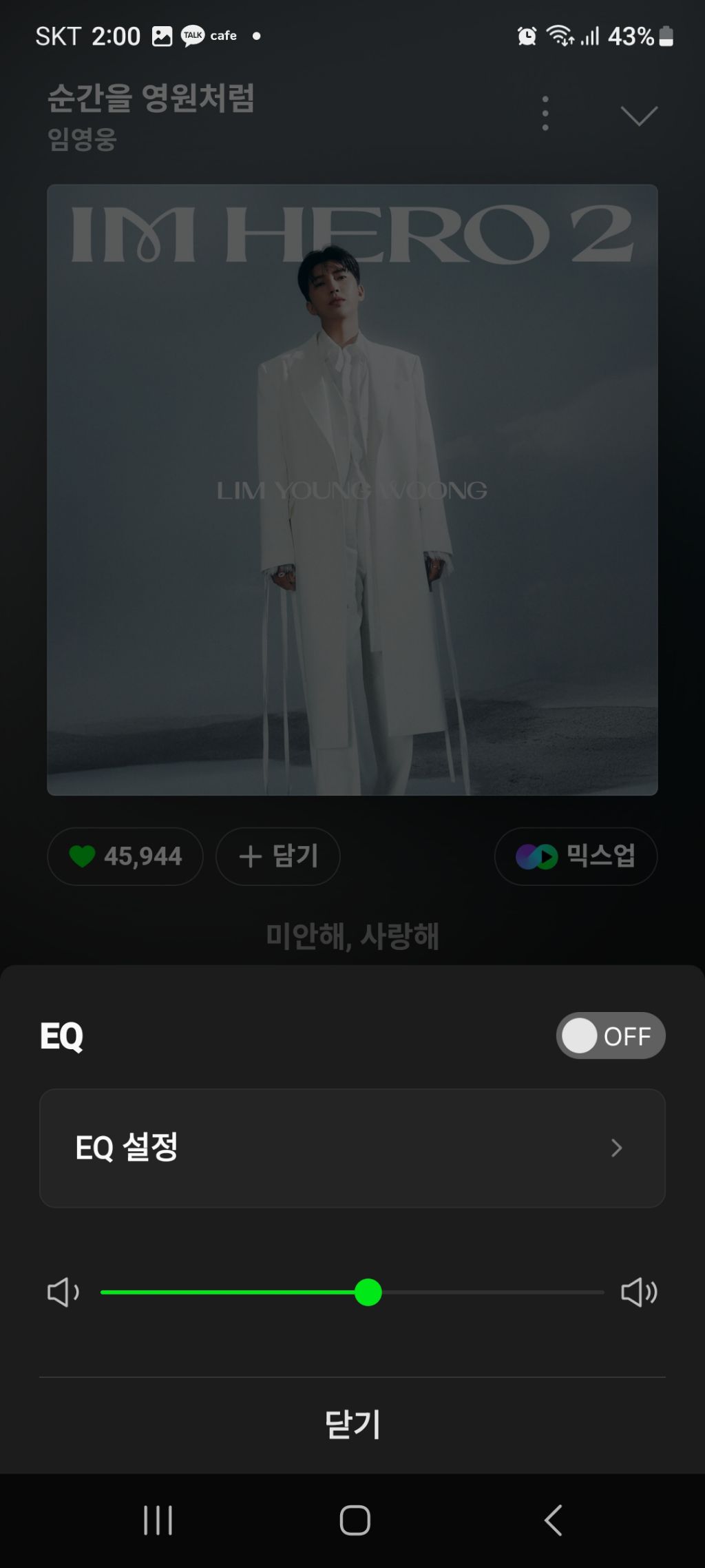The image size is (705, 1568).
Task: Open EQ 설정 settings row
Action: pos(352,1148)
